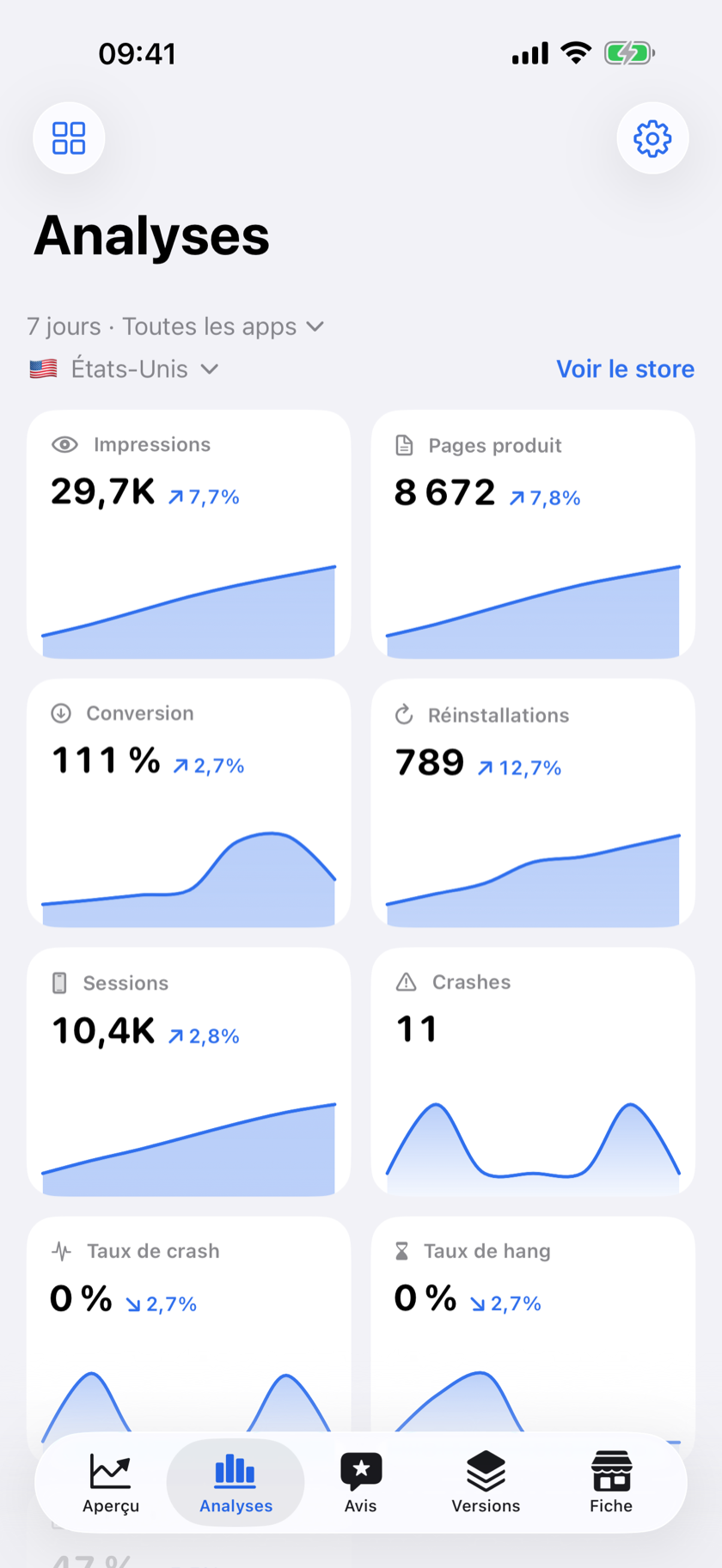722x1568 pixels.
Task: Open the Pages produit card
Action: pos(533,534)
